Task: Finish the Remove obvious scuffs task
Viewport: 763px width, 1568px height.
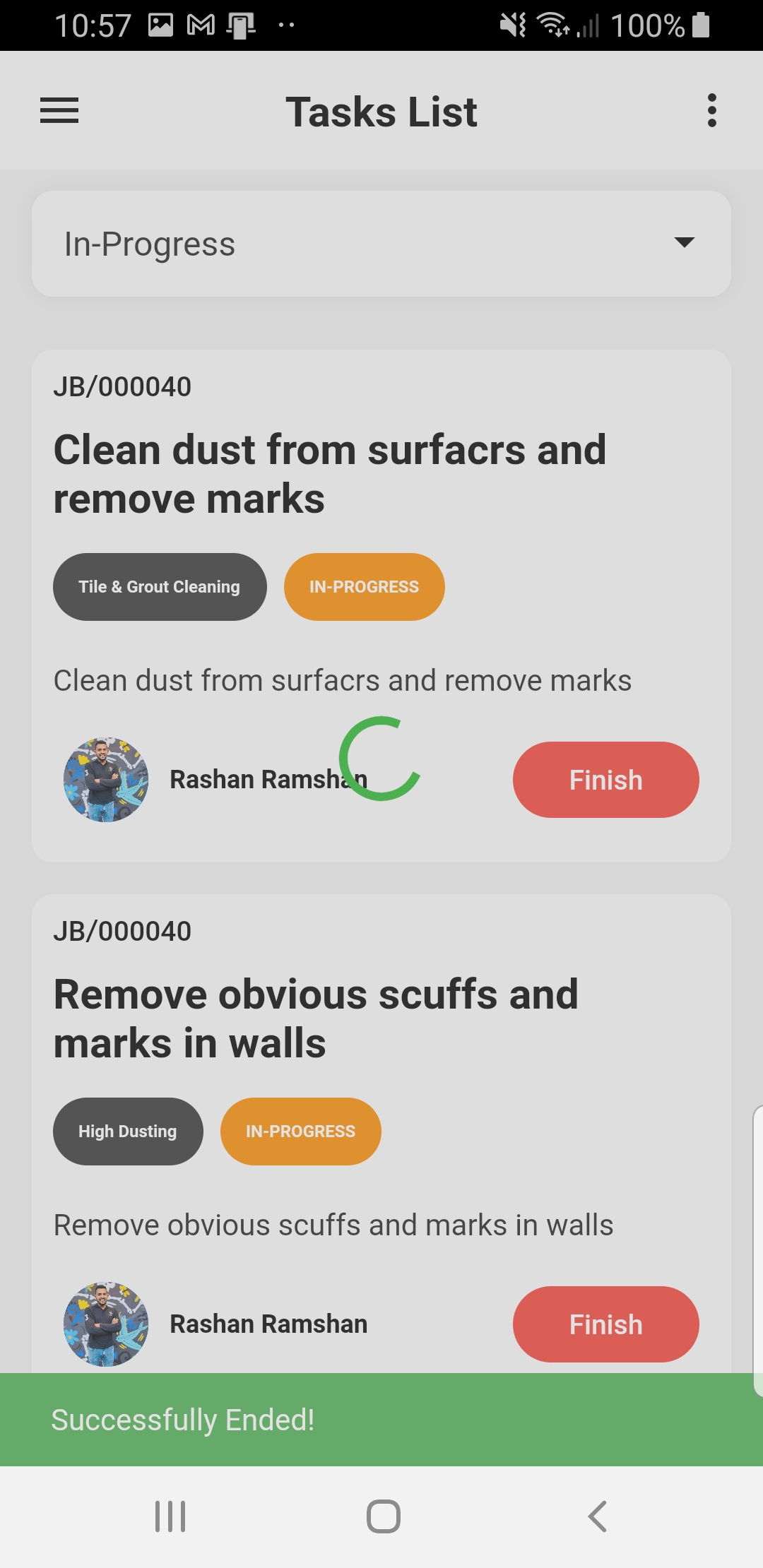Action: pyautogui.click(x=605, y=1324)
